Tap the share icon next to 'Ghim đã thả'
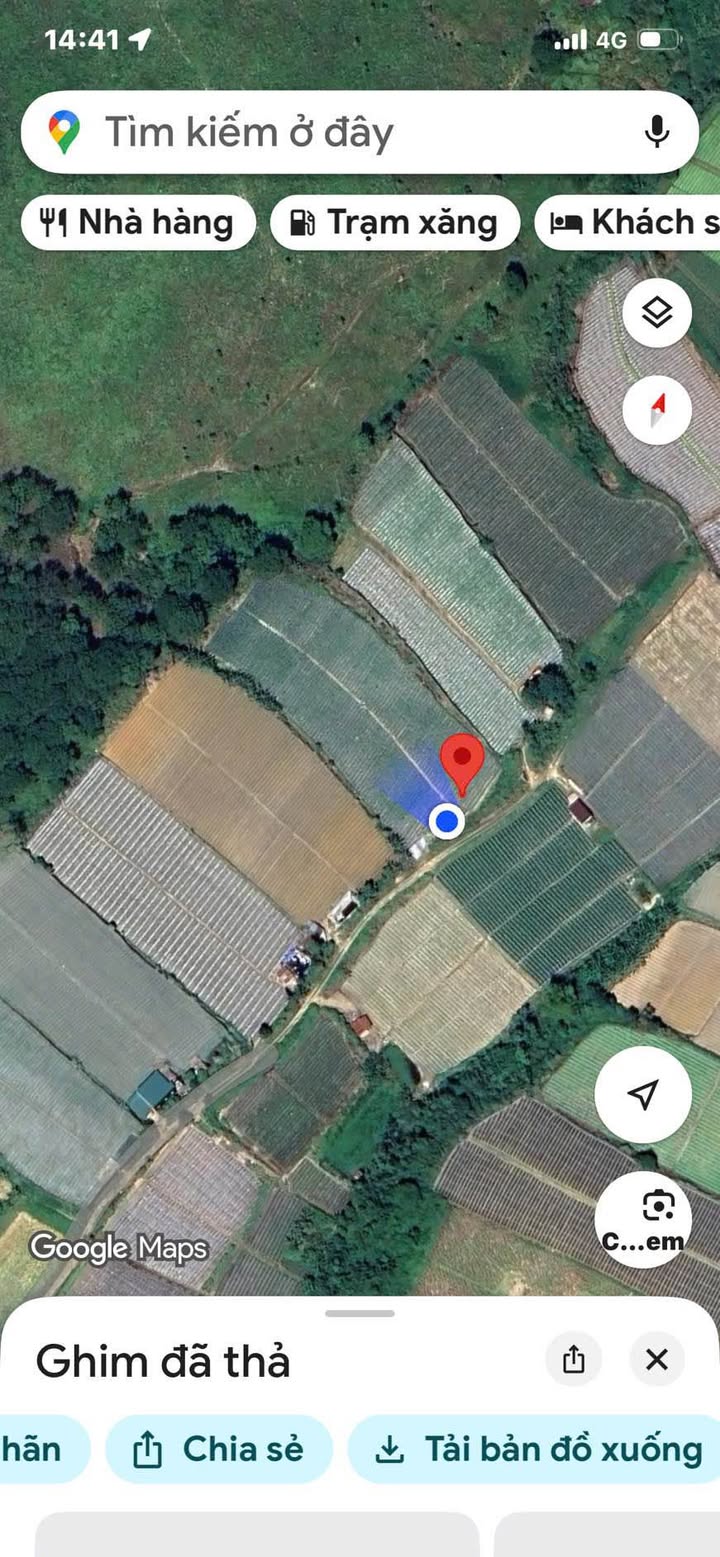720x1557 pixels. pyautogui.click(x=574, y=1359)
